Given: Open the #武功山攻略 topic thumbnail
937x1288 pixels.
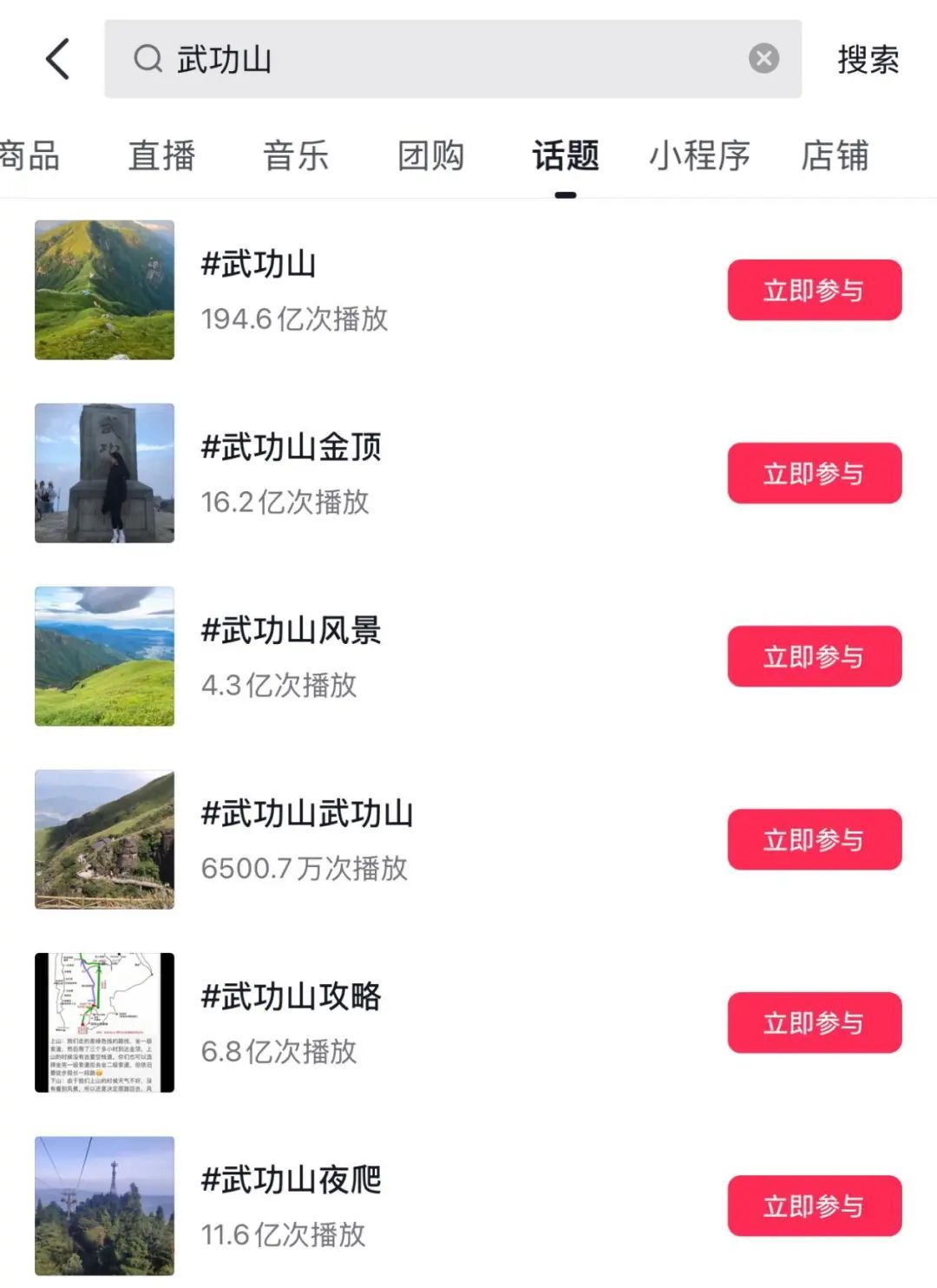Looking at the screenshot, I should pos(104,1022).
